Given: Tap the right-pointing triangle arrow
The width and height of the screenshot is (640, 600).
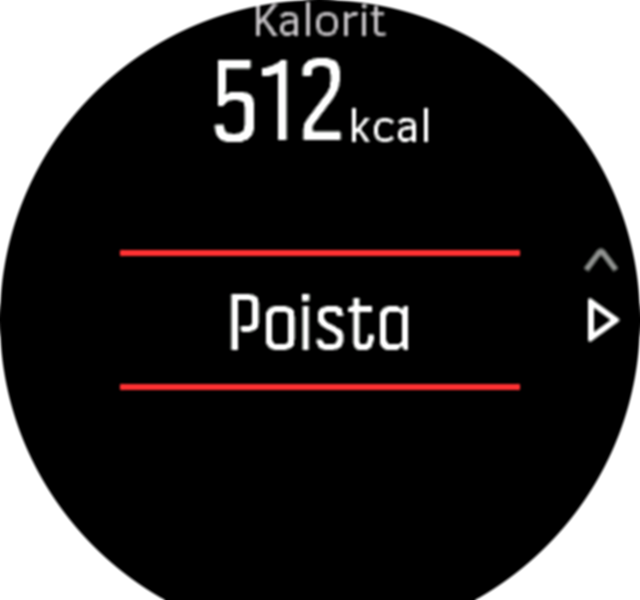Looking at the screenshot, I should click(602, 322).
